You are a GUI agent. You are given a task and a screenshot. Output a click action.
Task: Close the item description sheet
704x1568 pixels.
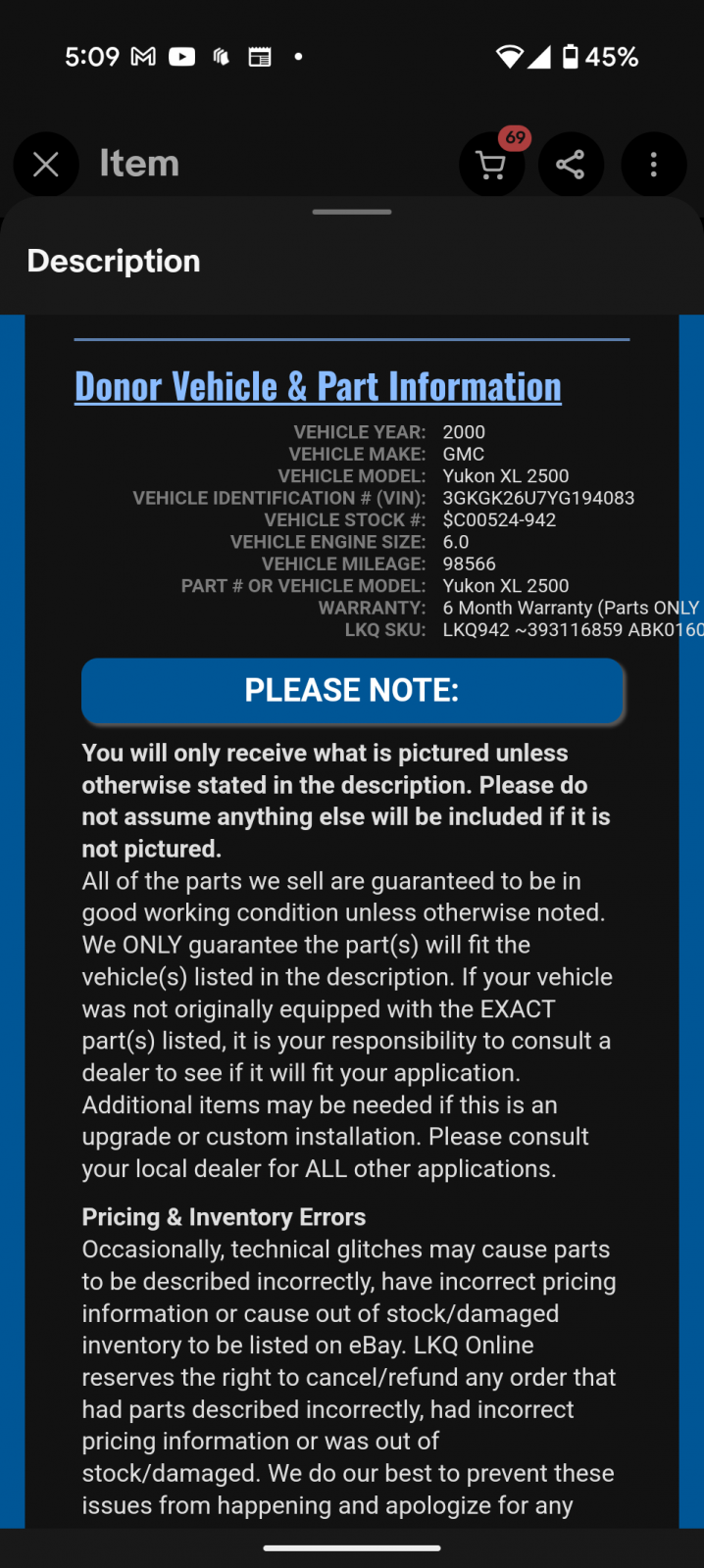(x=46, y=165)
